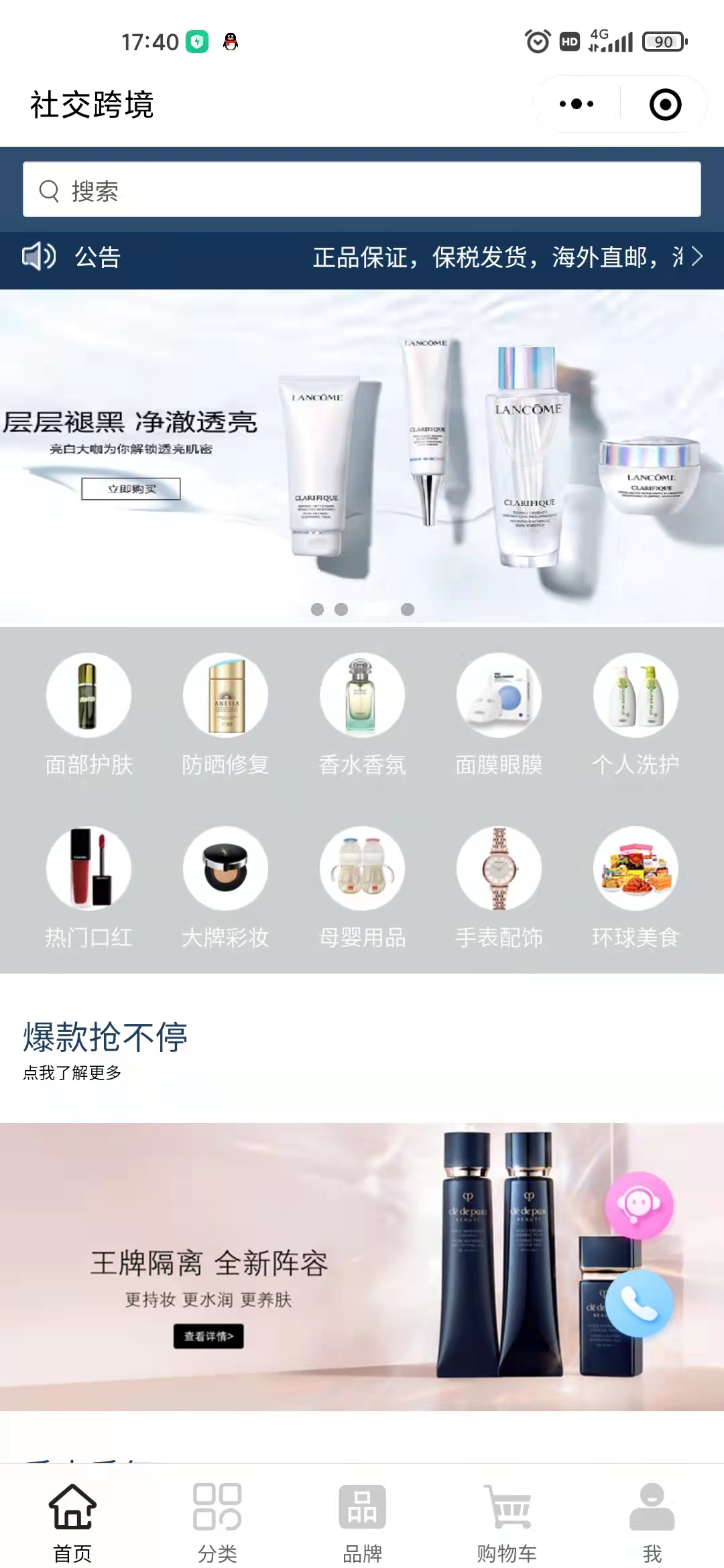This screenshot has height=1568, width=724.
Task: Close the mini program with the circle icon
Action: 665,105
